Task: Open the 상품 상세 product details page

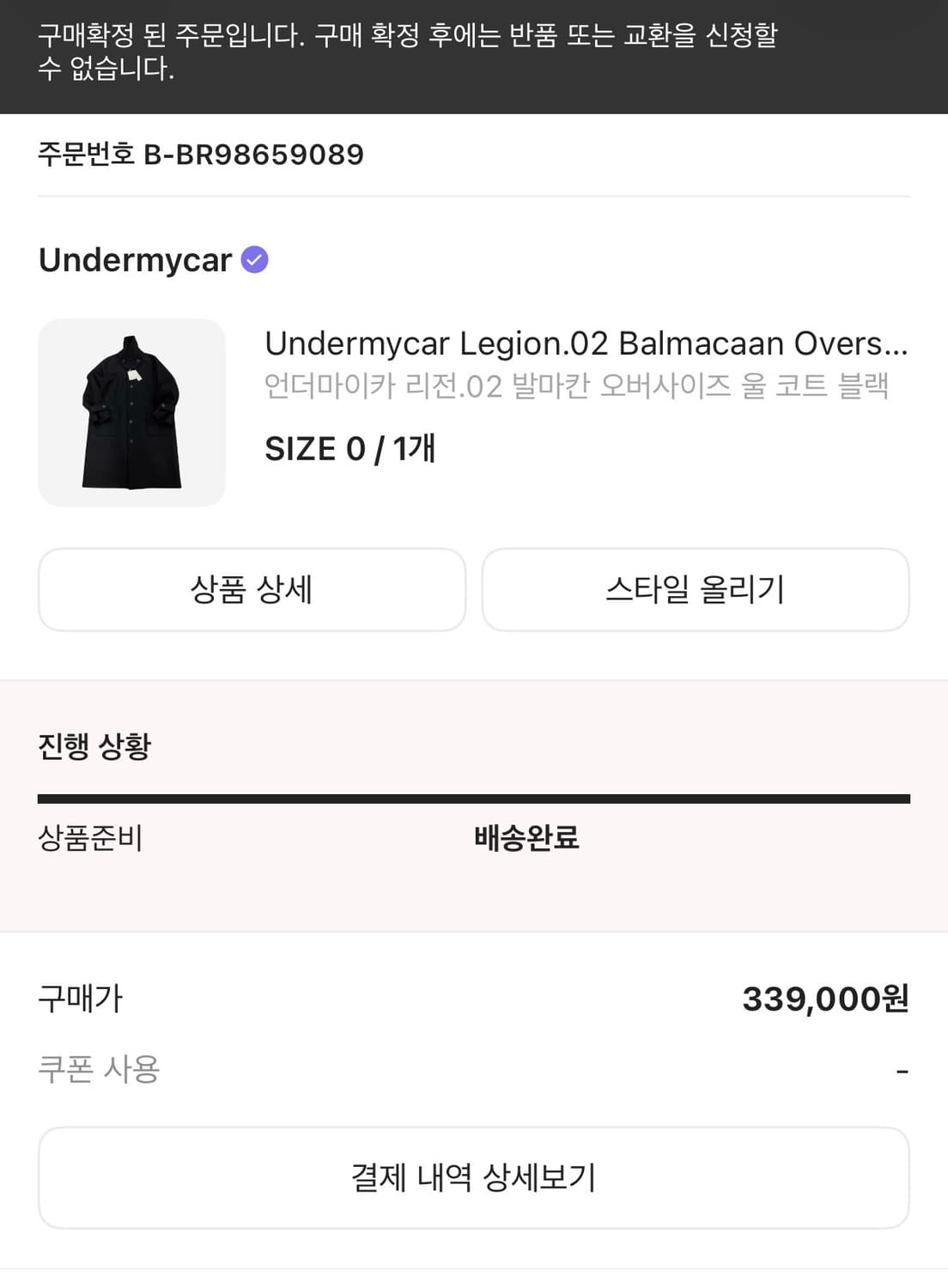Action: (x=252, y=589)
